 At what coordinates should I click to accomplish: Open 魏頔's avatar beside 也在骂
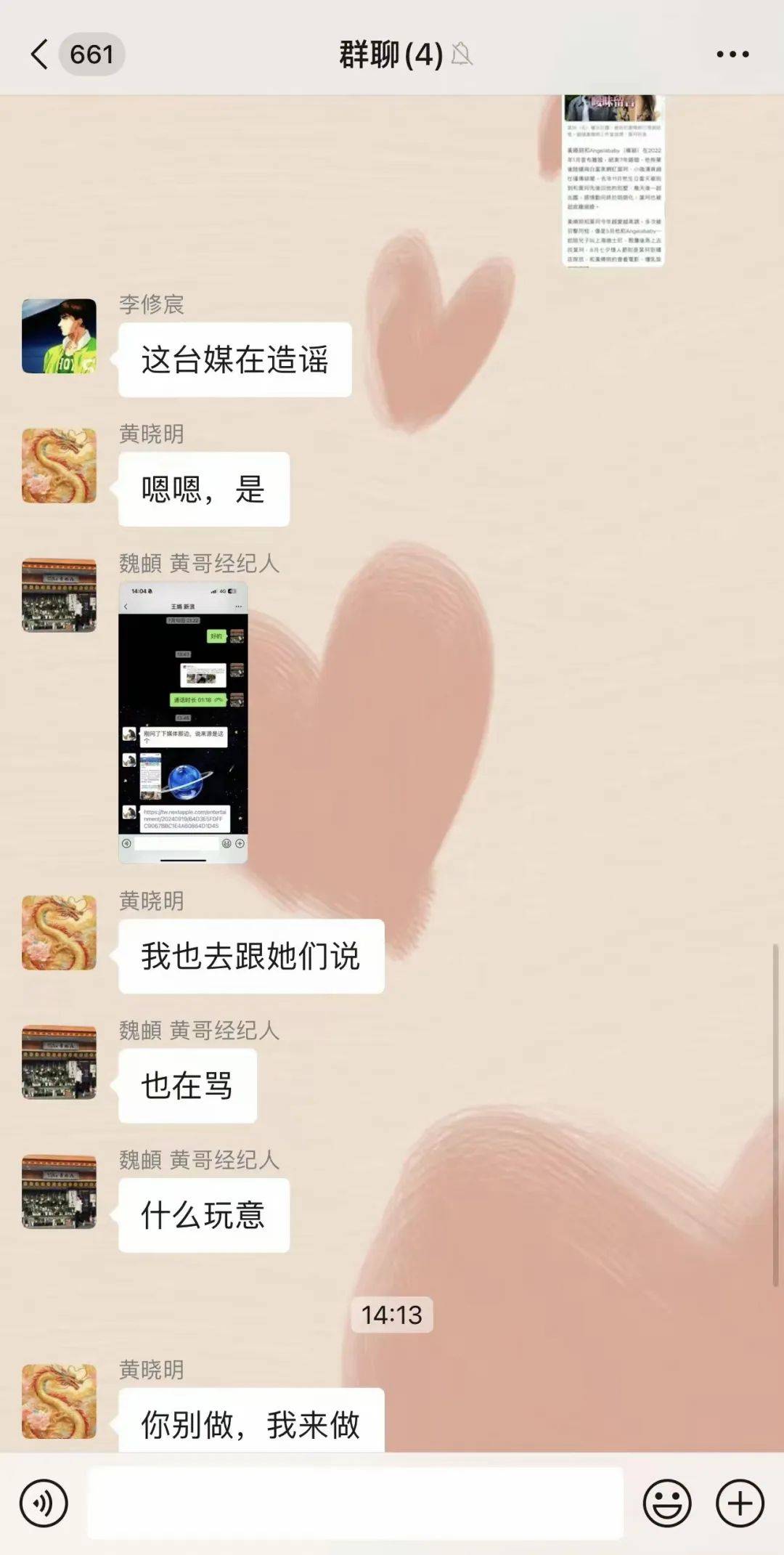pyautogui.click(x=60, y=1062)
